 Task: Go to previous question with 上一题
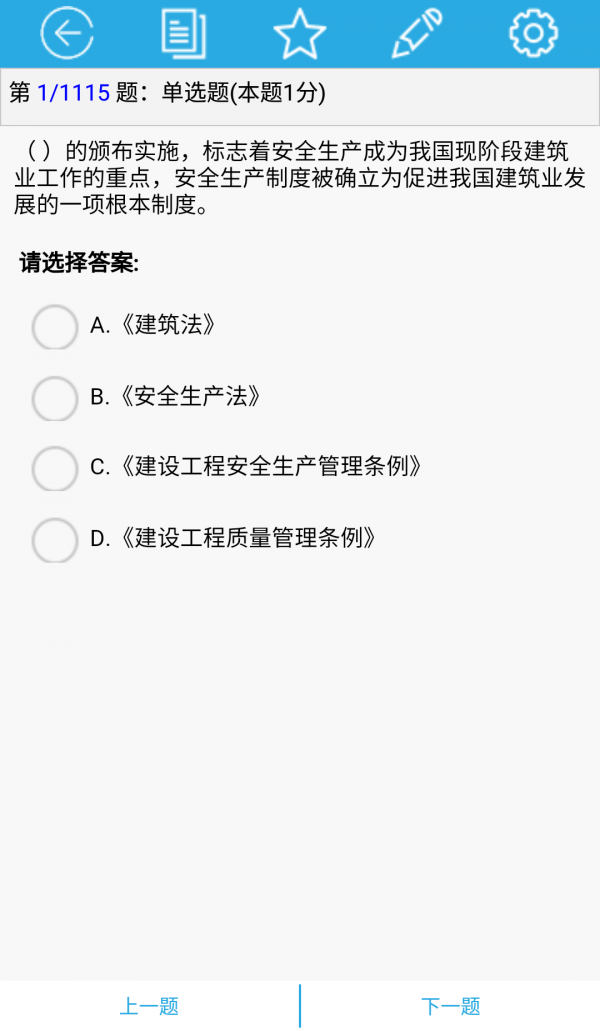(149, 1006)
